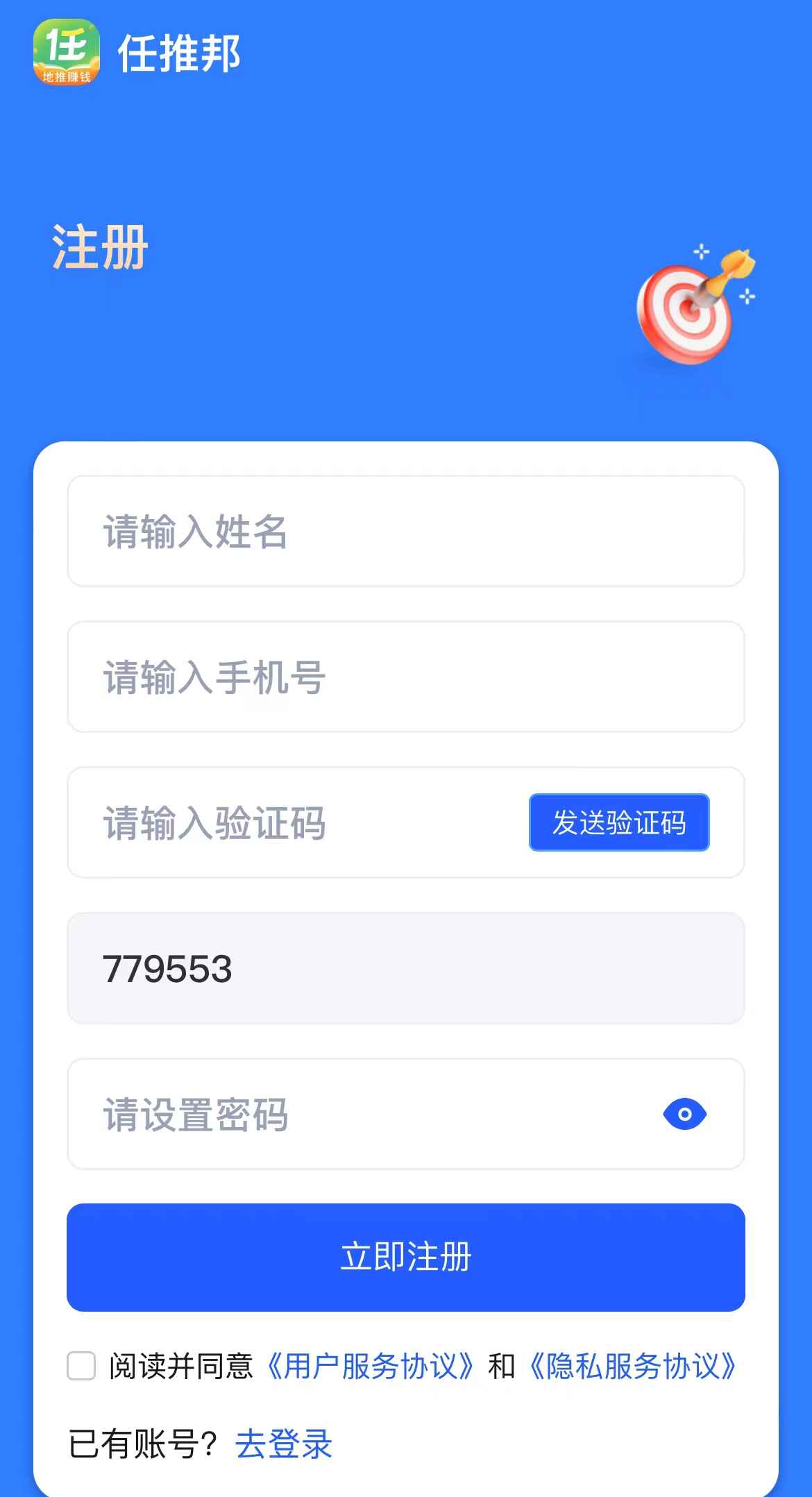Open 《用户服务协议》 link

point(370,1366)
